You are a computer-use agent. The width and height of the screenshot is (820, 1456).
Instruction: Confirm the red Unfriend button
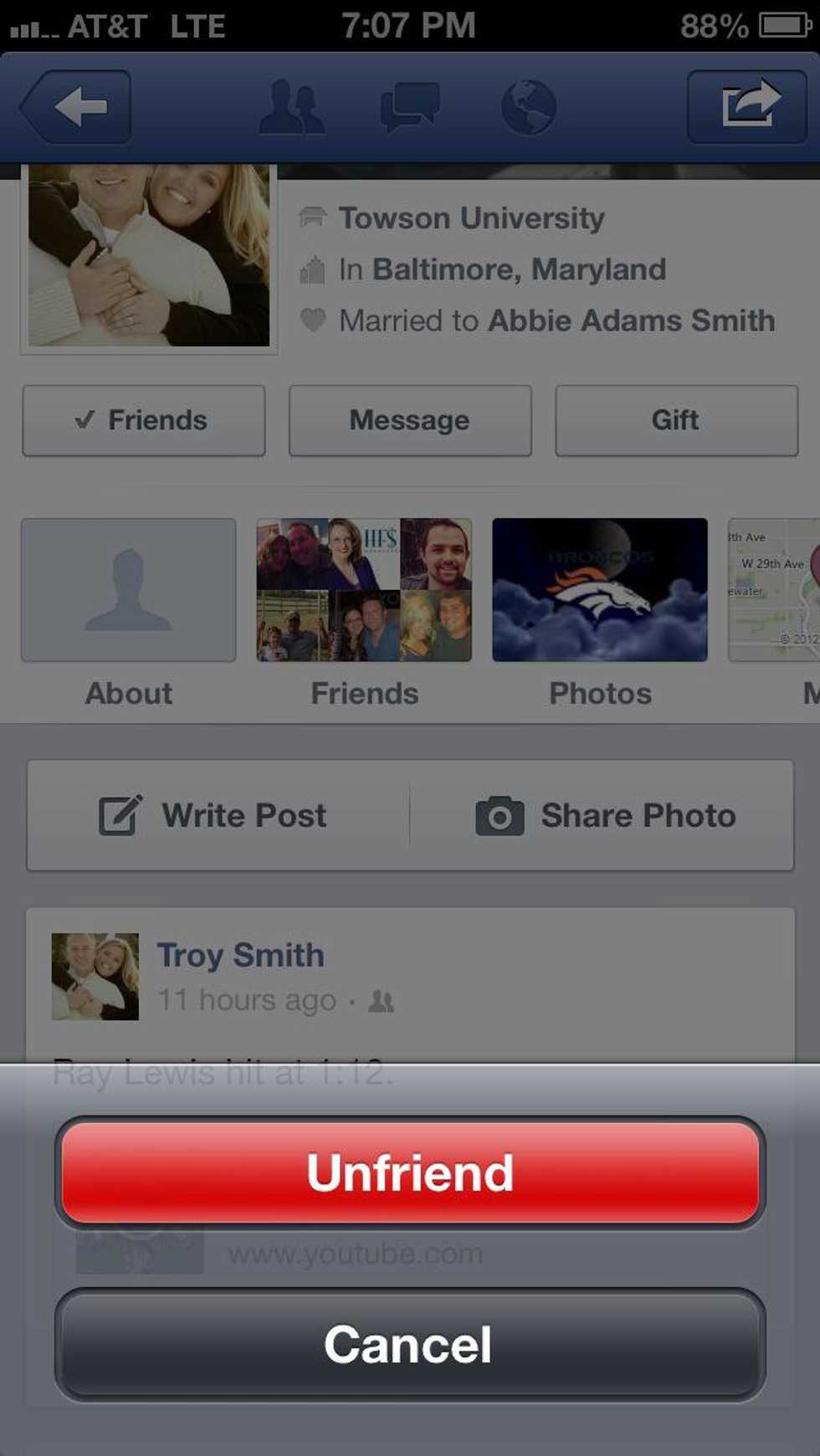point(409,1172)
